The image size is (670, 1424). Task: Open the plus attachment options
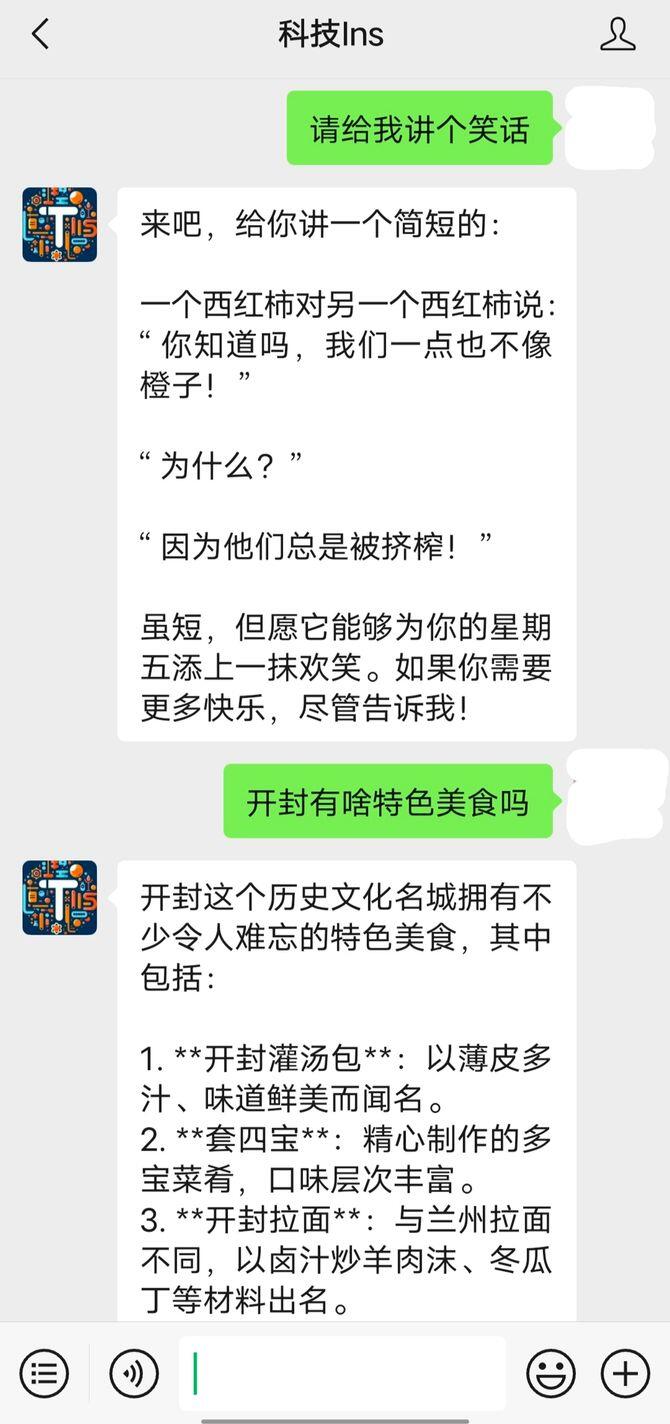pyautogui.click(x=625, y=1373)
